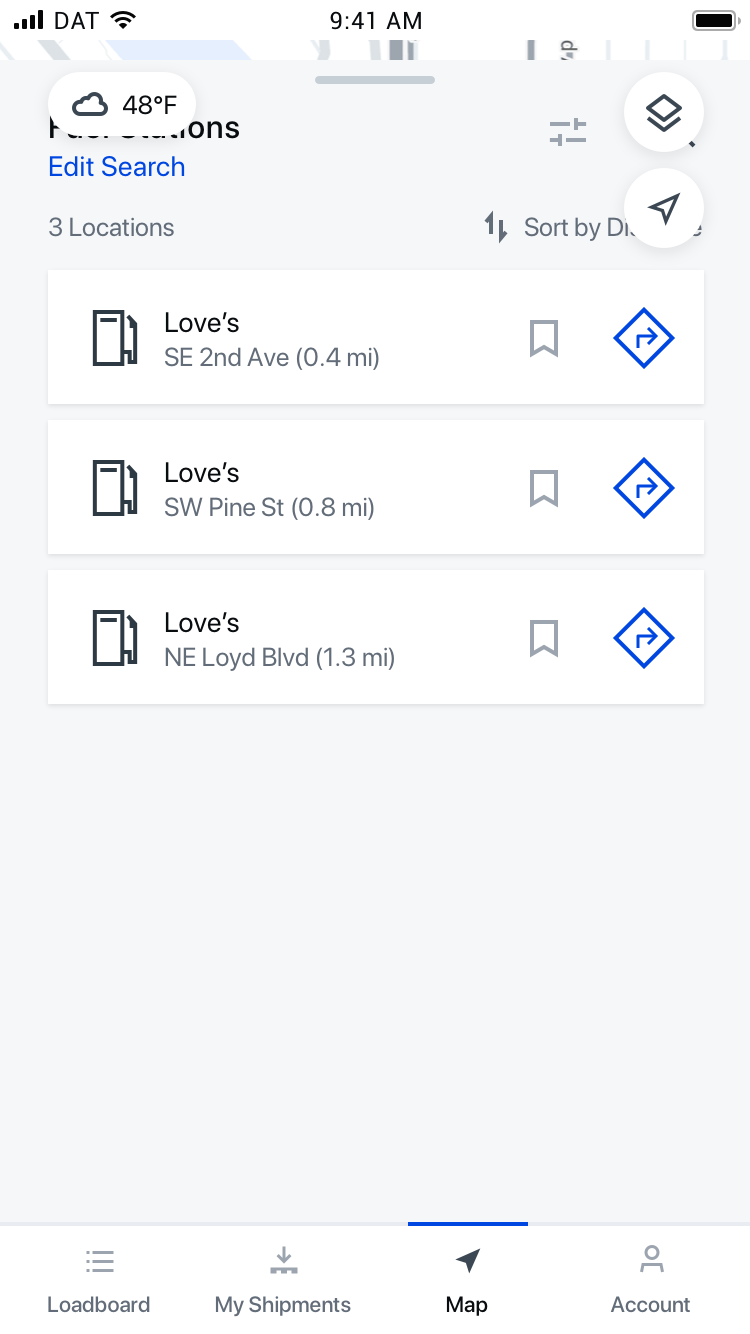Tap the 48°F weather chip
750x1334 pixels.
click(122, 104)
